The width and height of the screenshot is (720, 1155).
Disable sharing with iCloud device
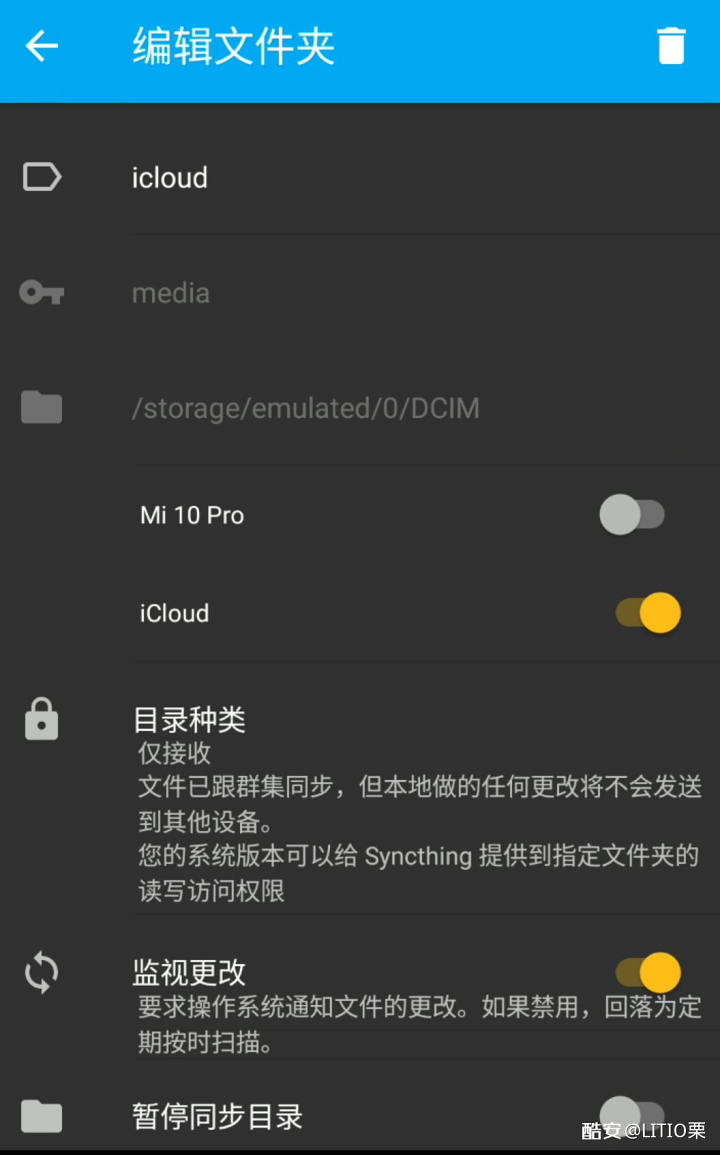point(649,613)
